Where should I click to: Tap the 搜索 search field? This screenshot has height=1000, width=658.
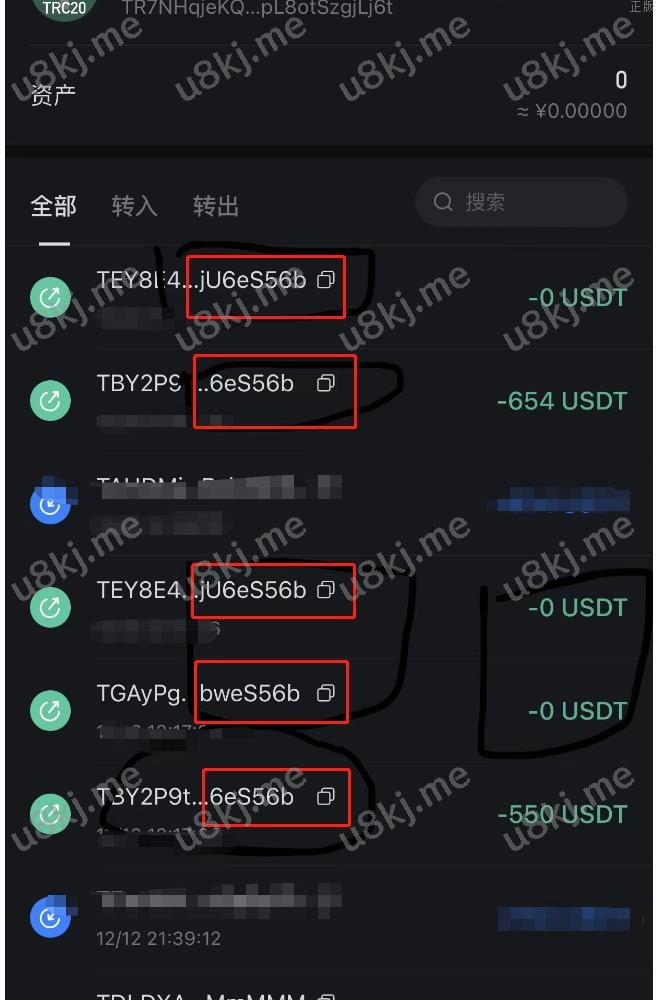[521, 203]
